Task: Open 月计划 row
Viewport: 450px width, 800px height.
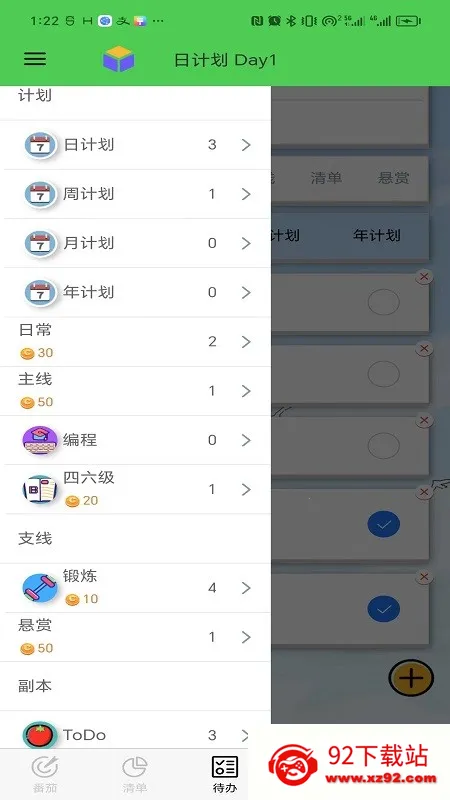Action: pyautogui.click(x=135, y=243)
